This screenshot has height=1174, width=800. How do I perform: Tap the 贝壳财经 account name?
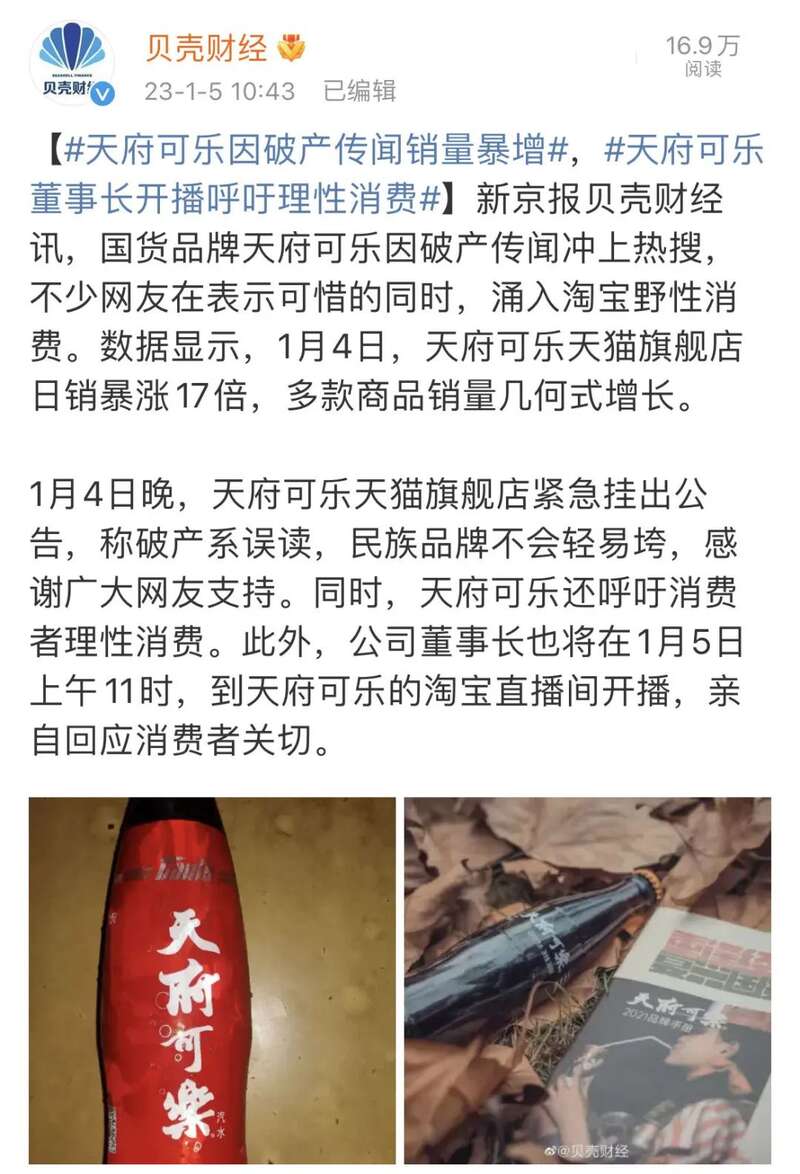pos(206,47)
